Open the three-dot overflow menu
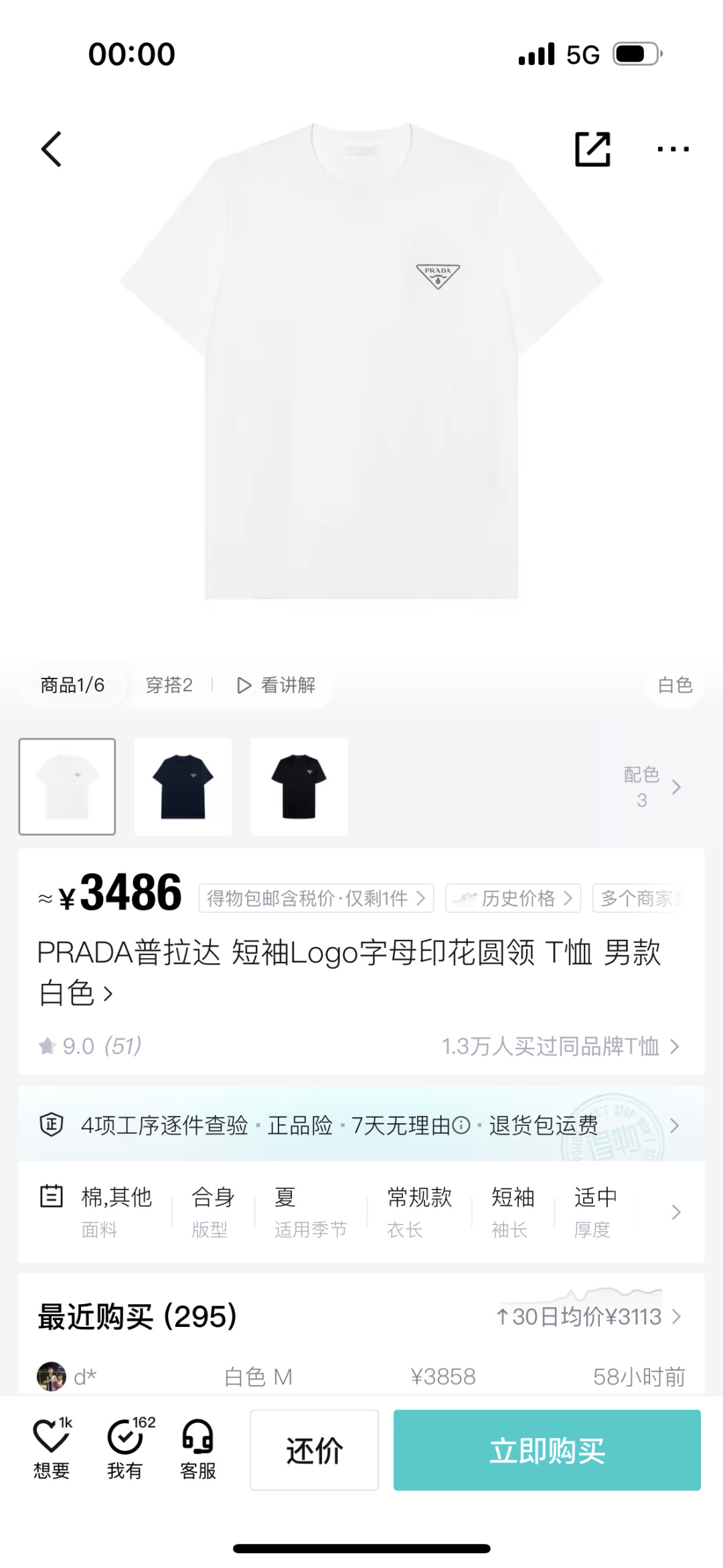Screen dimensions: 723x1568 pyautogui.click(x=672, y=149)
